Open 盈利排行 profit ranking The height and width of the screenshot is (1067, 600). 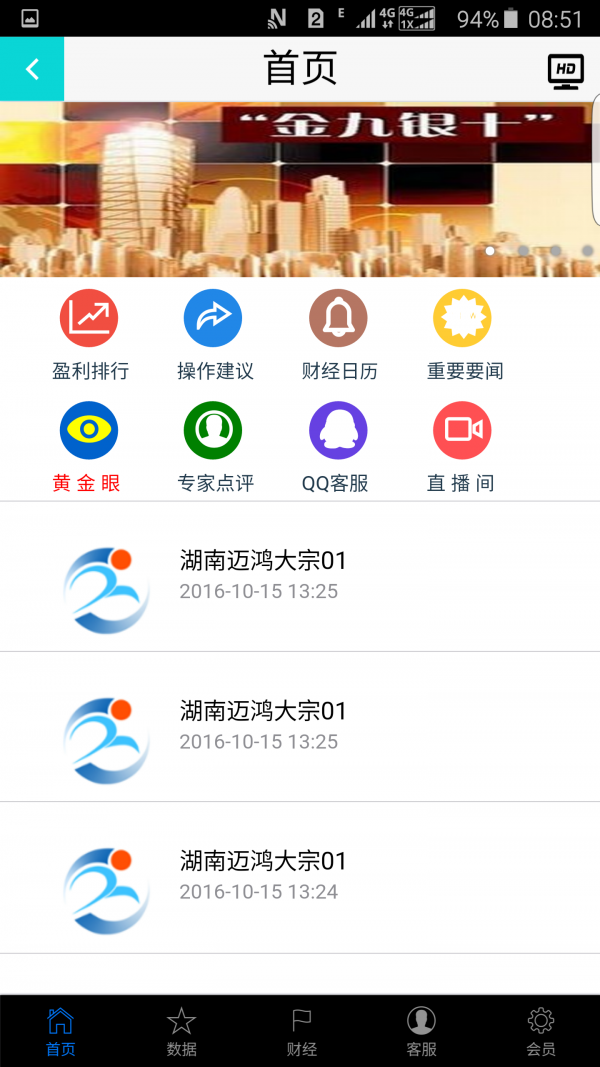[90, 335]
